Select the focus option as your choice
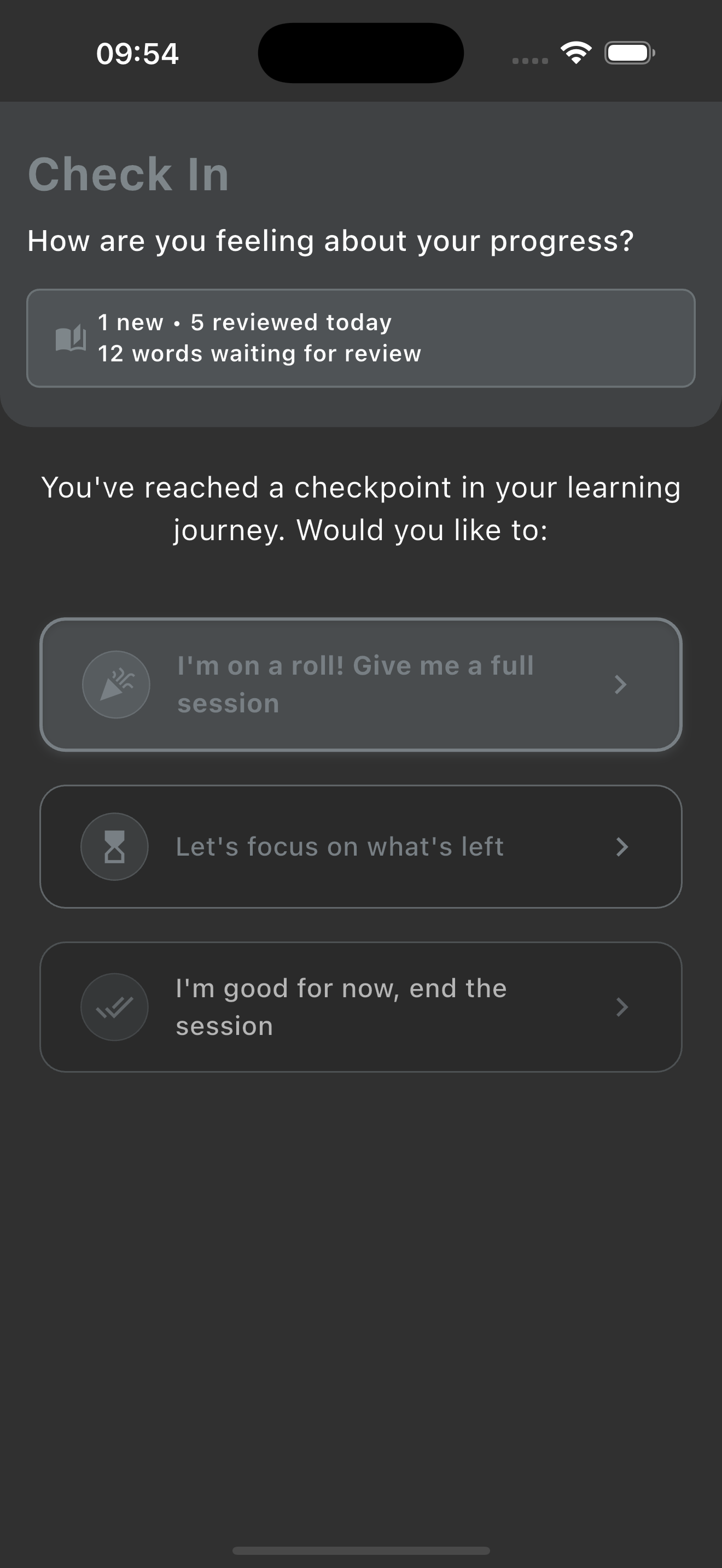The height and width of the screenshot is (1568, 722). 361,847
